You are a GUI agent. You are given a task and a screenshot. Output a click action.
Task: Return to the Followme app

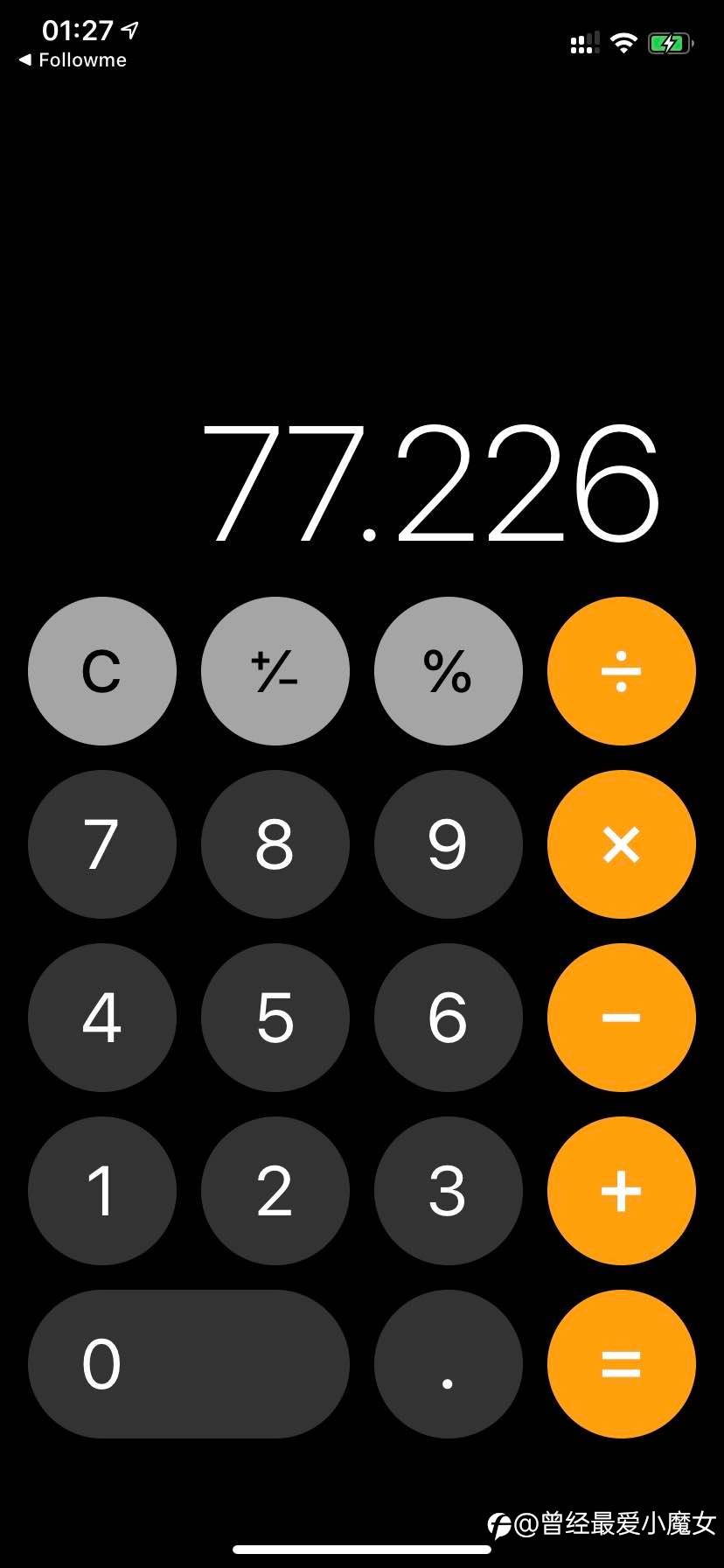pos(73,59)
